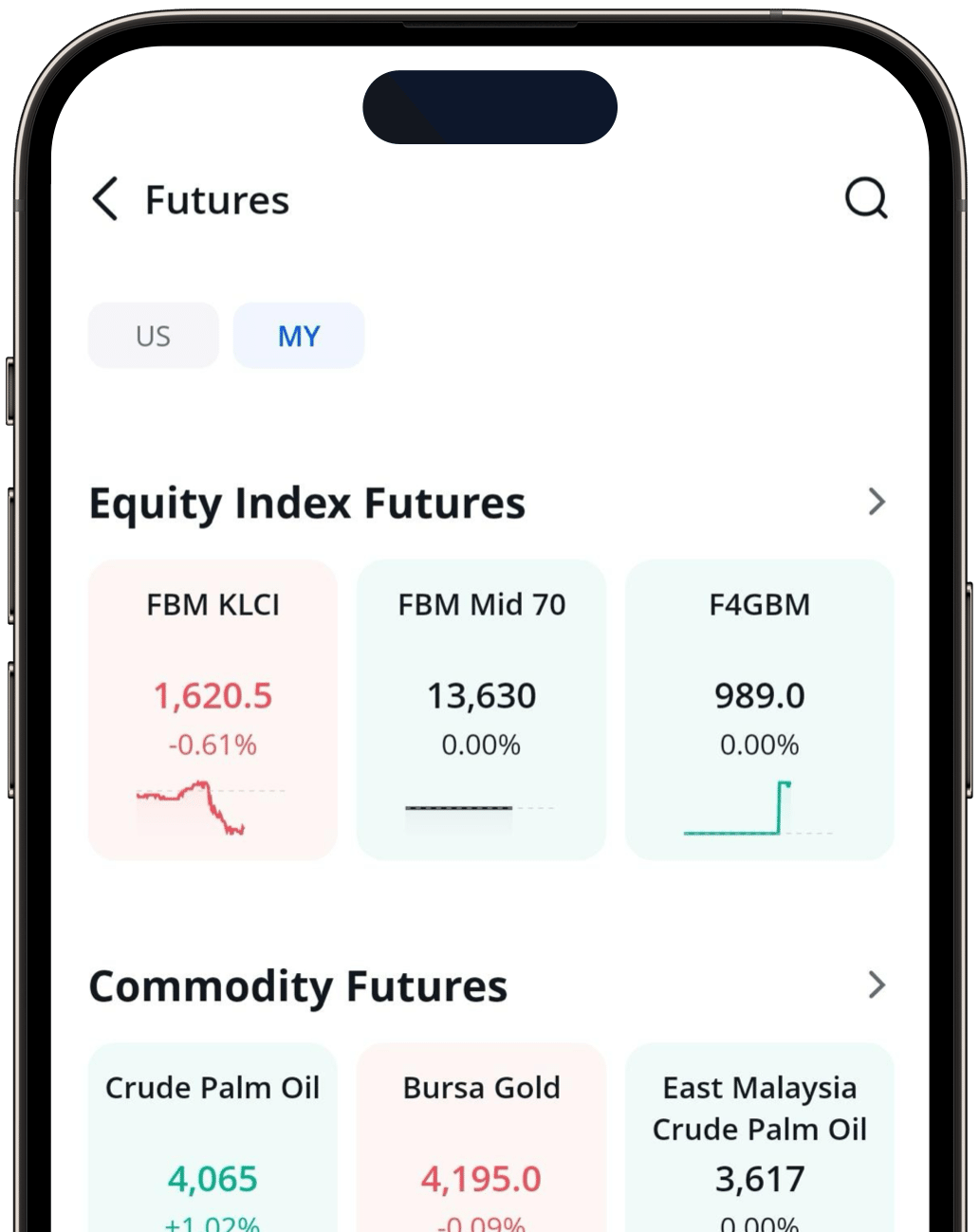Expand the Equity Index Futures section
This screenshot has width=979, height=1232.
coord(876,502)
